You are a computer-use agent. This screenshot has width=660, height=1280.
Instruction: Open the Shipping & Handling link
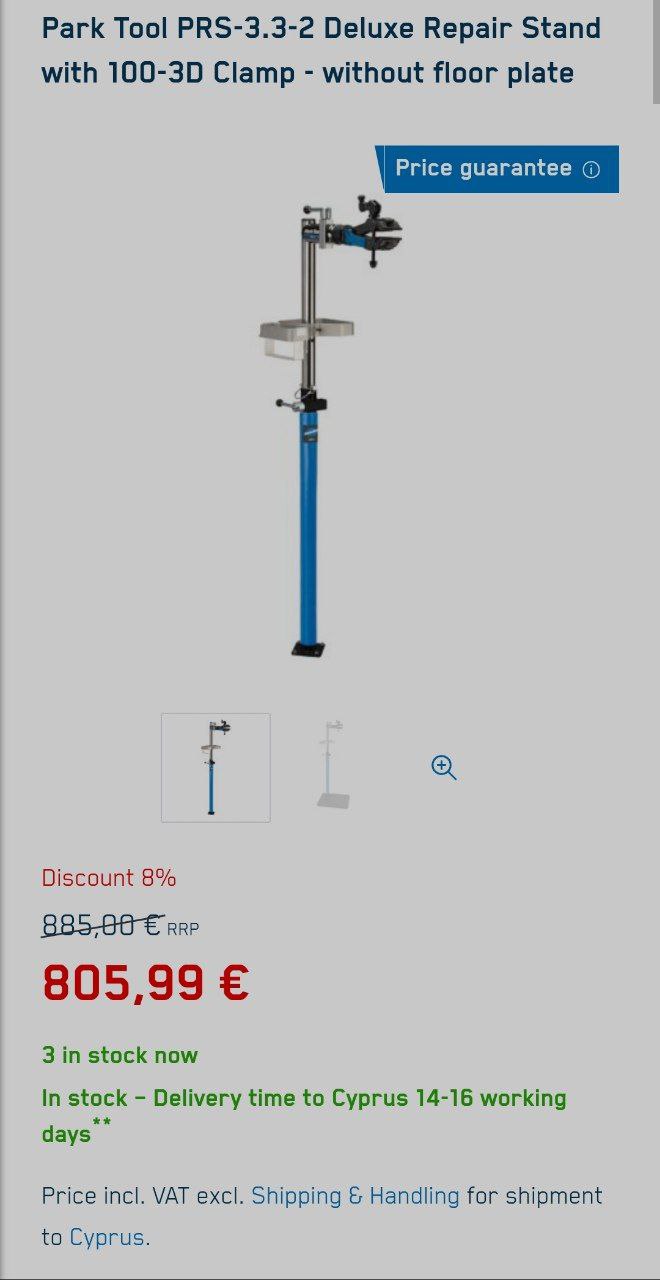pyautogui.click(x=355, y=1196)
